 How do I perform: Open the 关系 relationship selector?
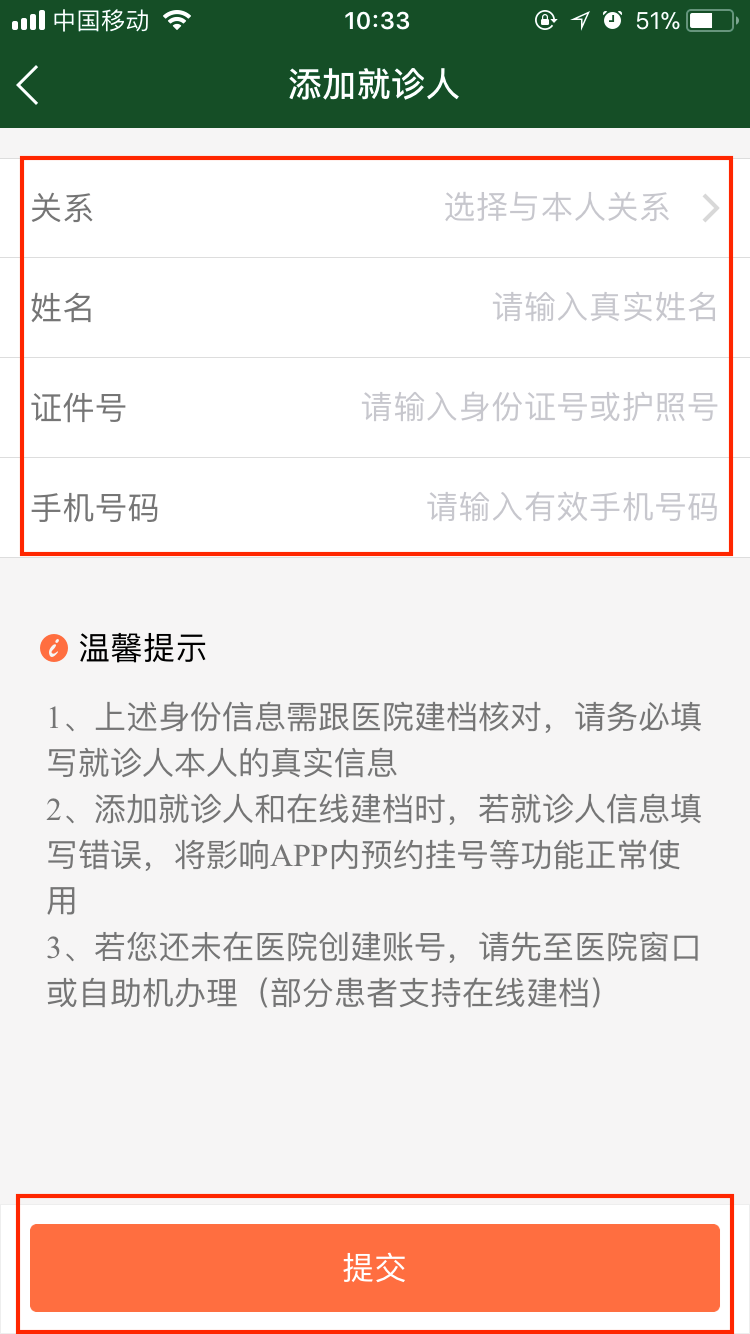click(x=375, y=208)
